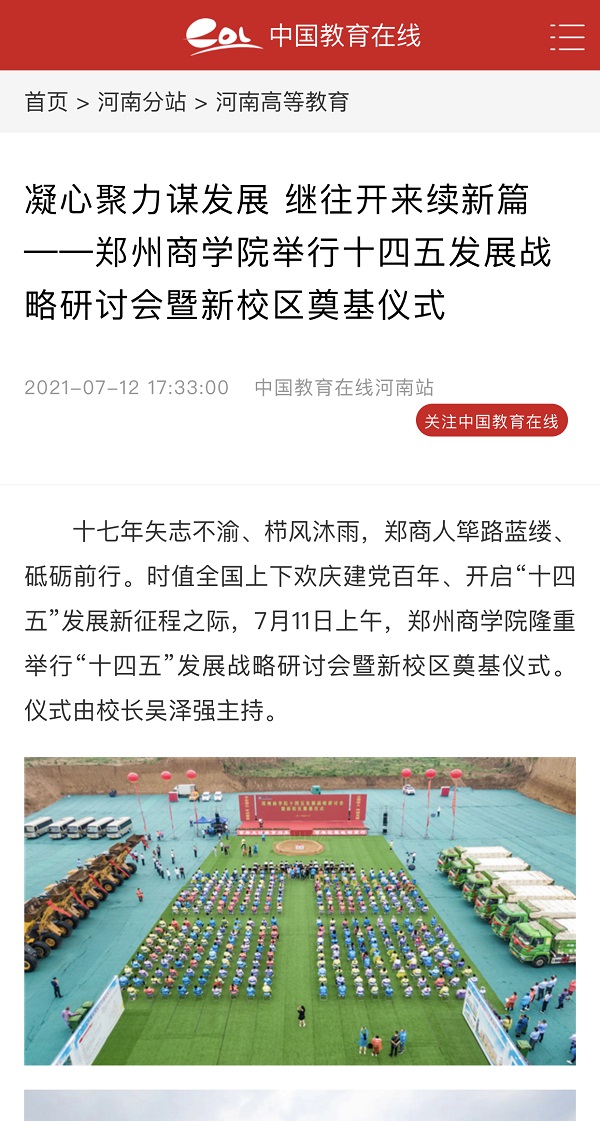Screen dimensions: 600x1121
Task: Open the hamburger menu
Action: pyautogui.click(x=567, y=36)
